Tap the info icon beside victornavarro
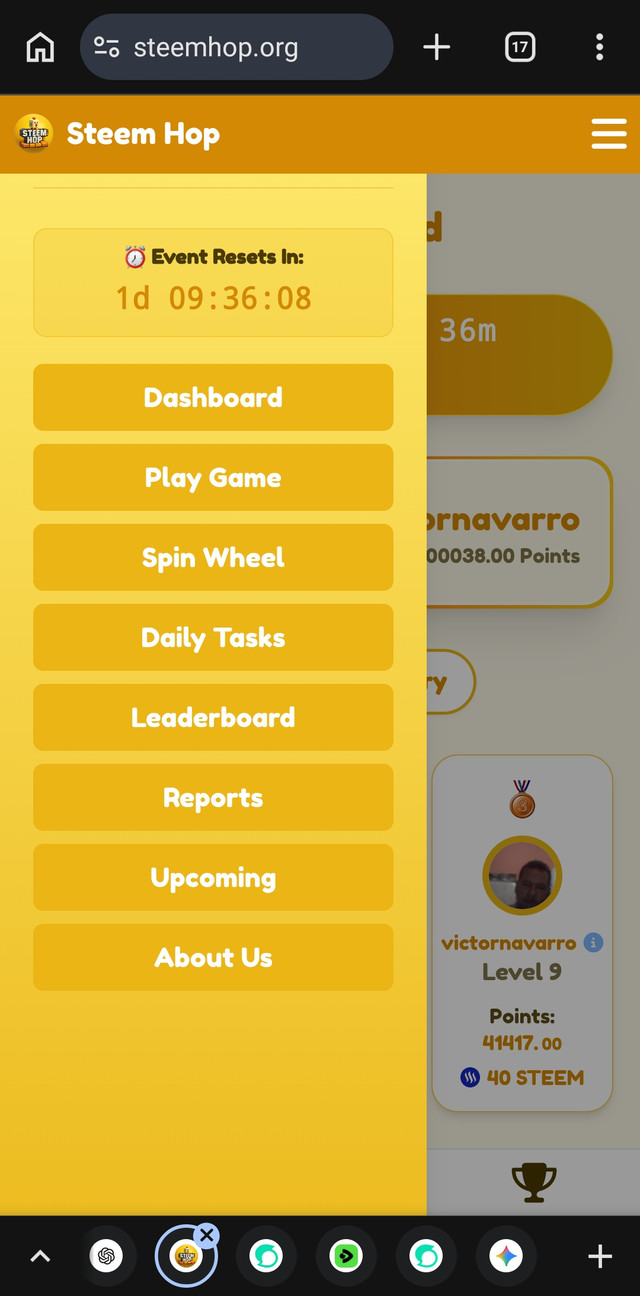640x1296 pixels. 593,942
